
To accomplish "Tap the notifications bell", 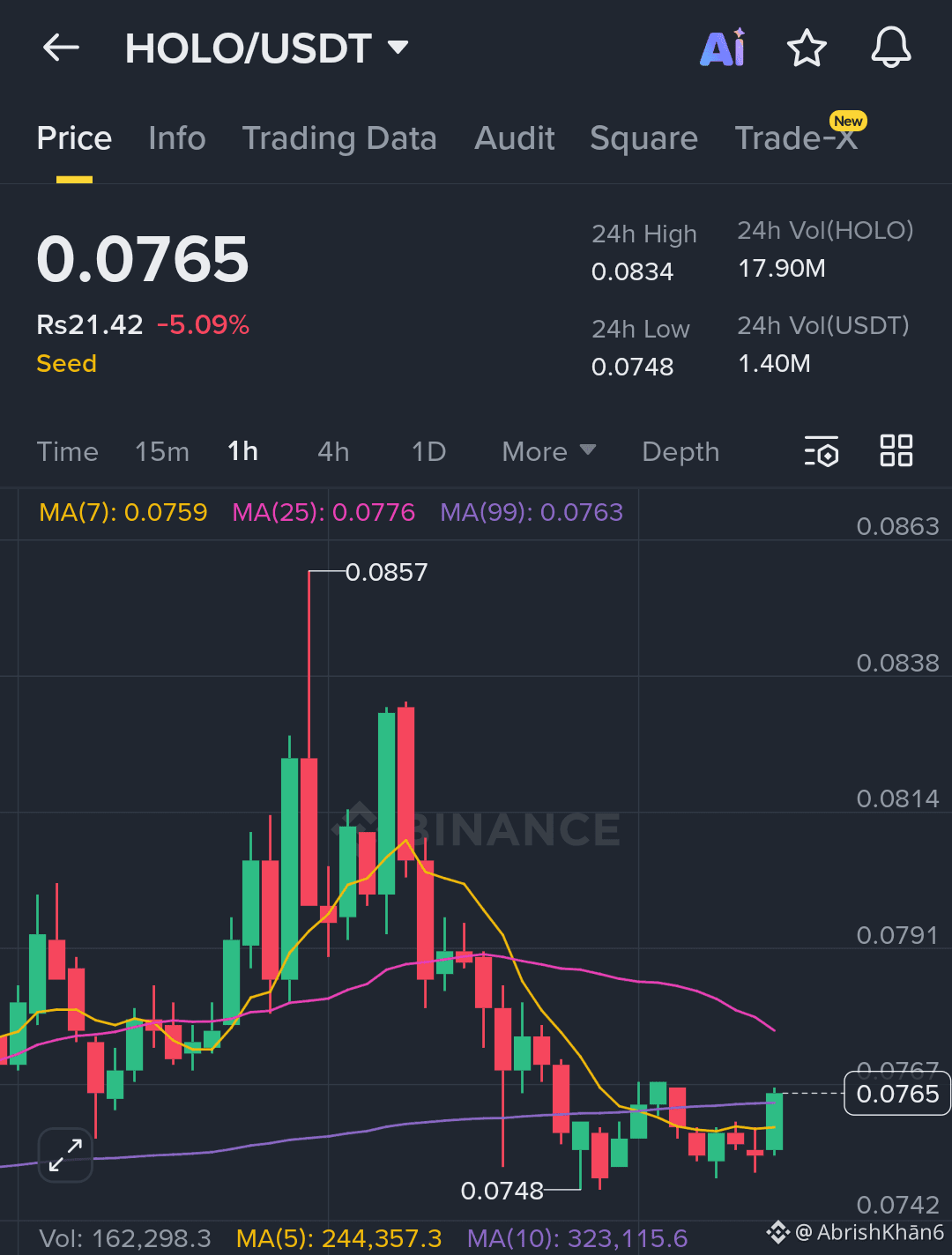I will [x=891, y=48].
